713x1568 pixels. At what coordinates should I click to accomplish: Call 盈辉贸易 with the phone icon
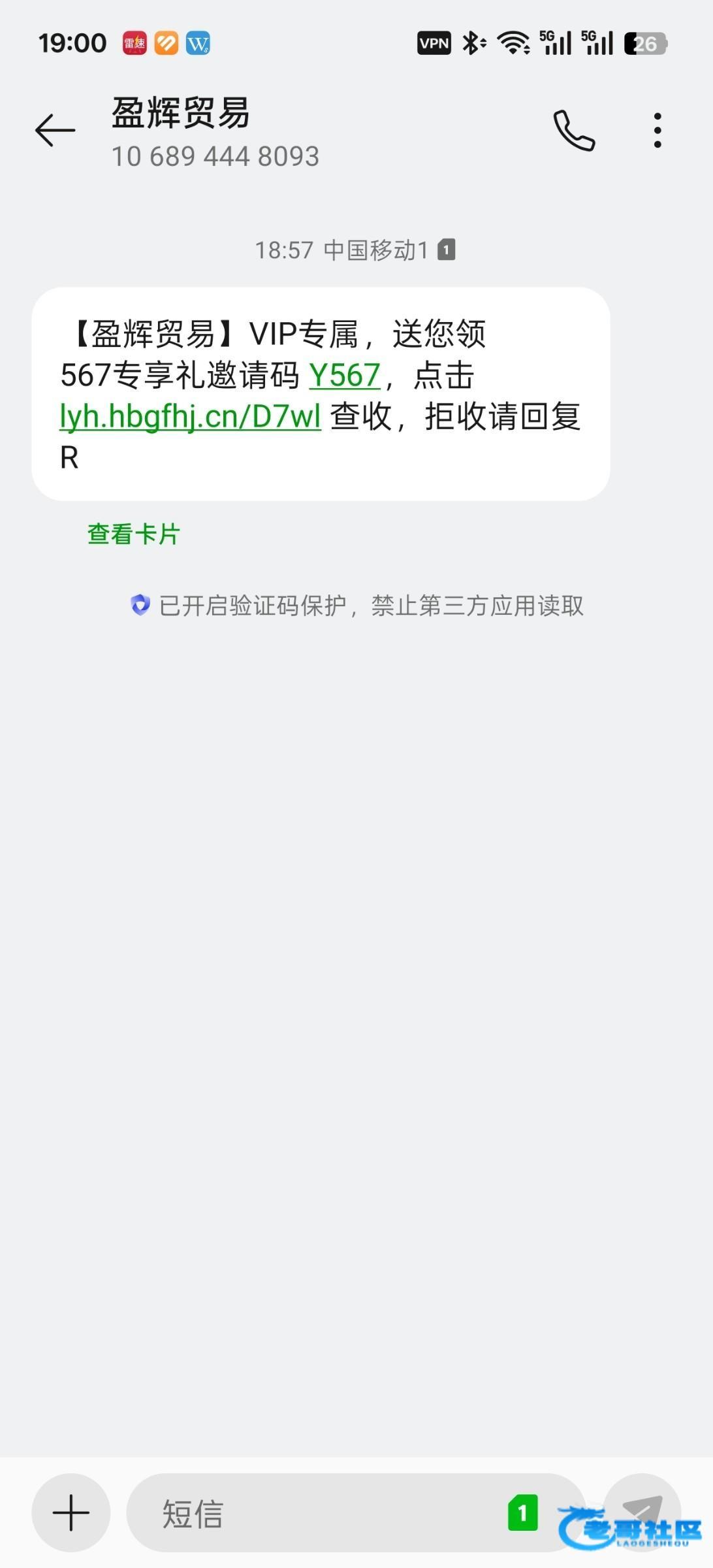click(x=574, y=130)
